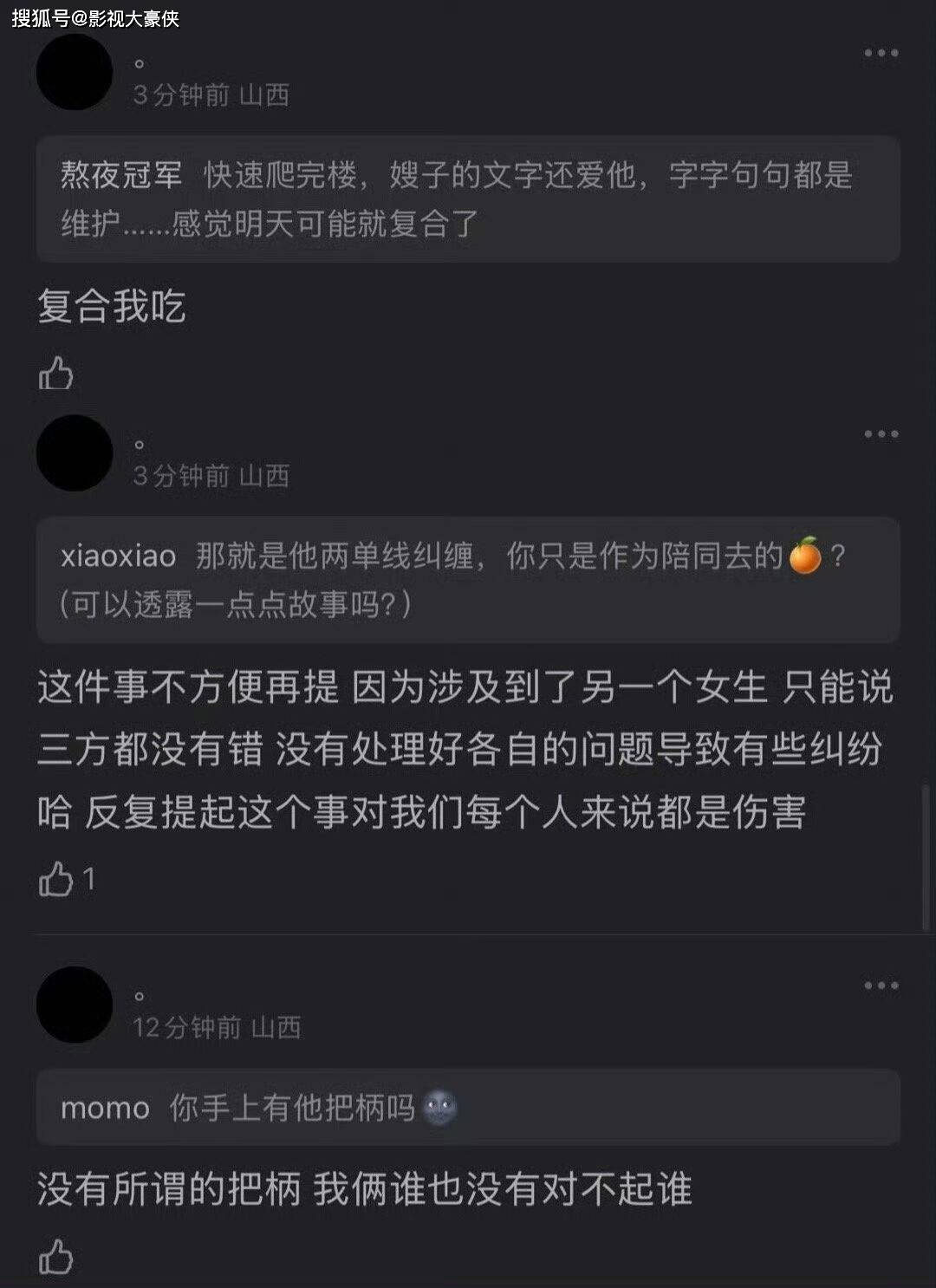
Task: Like the comment 没有所谓的把柄
Action: pos(56,1257)
